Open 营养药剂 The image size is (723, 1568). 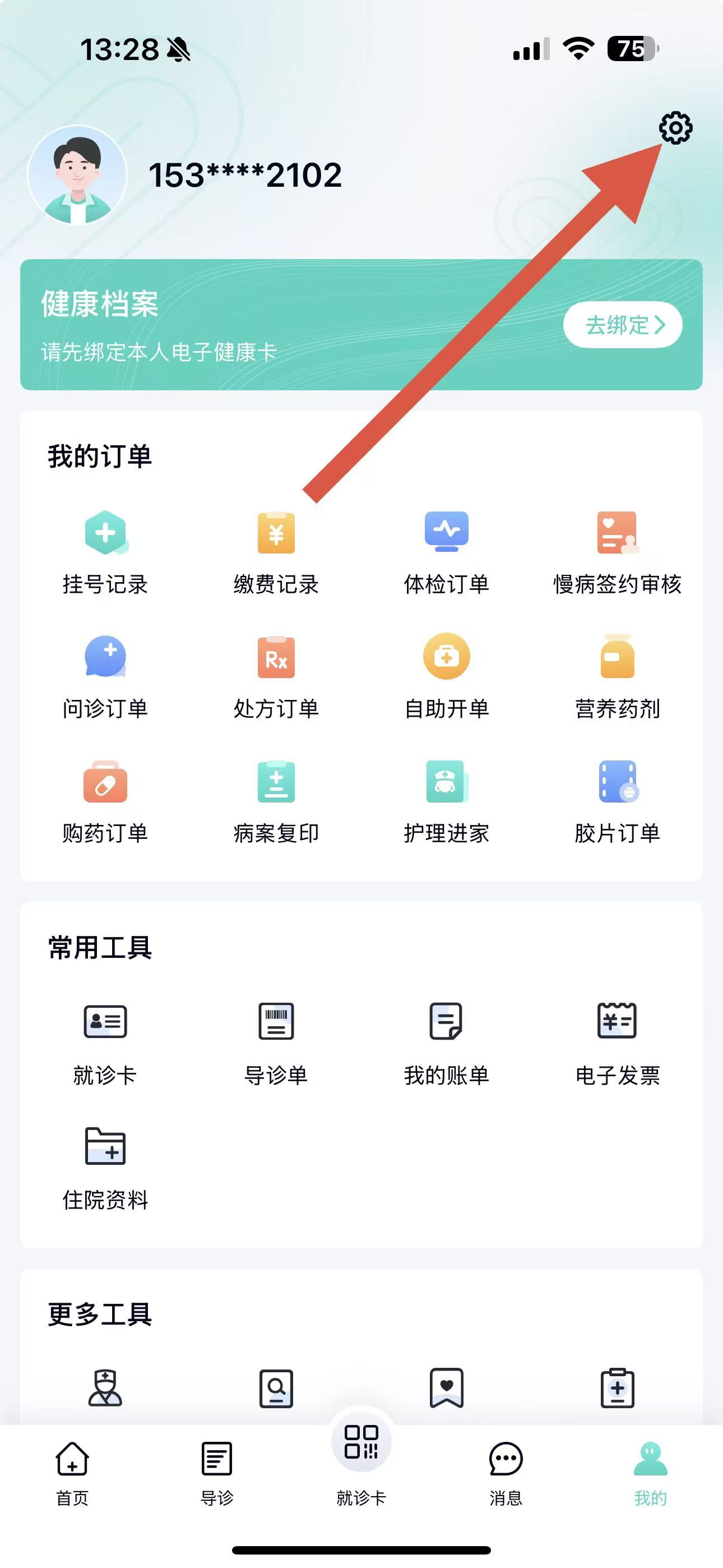coord(617,676)
